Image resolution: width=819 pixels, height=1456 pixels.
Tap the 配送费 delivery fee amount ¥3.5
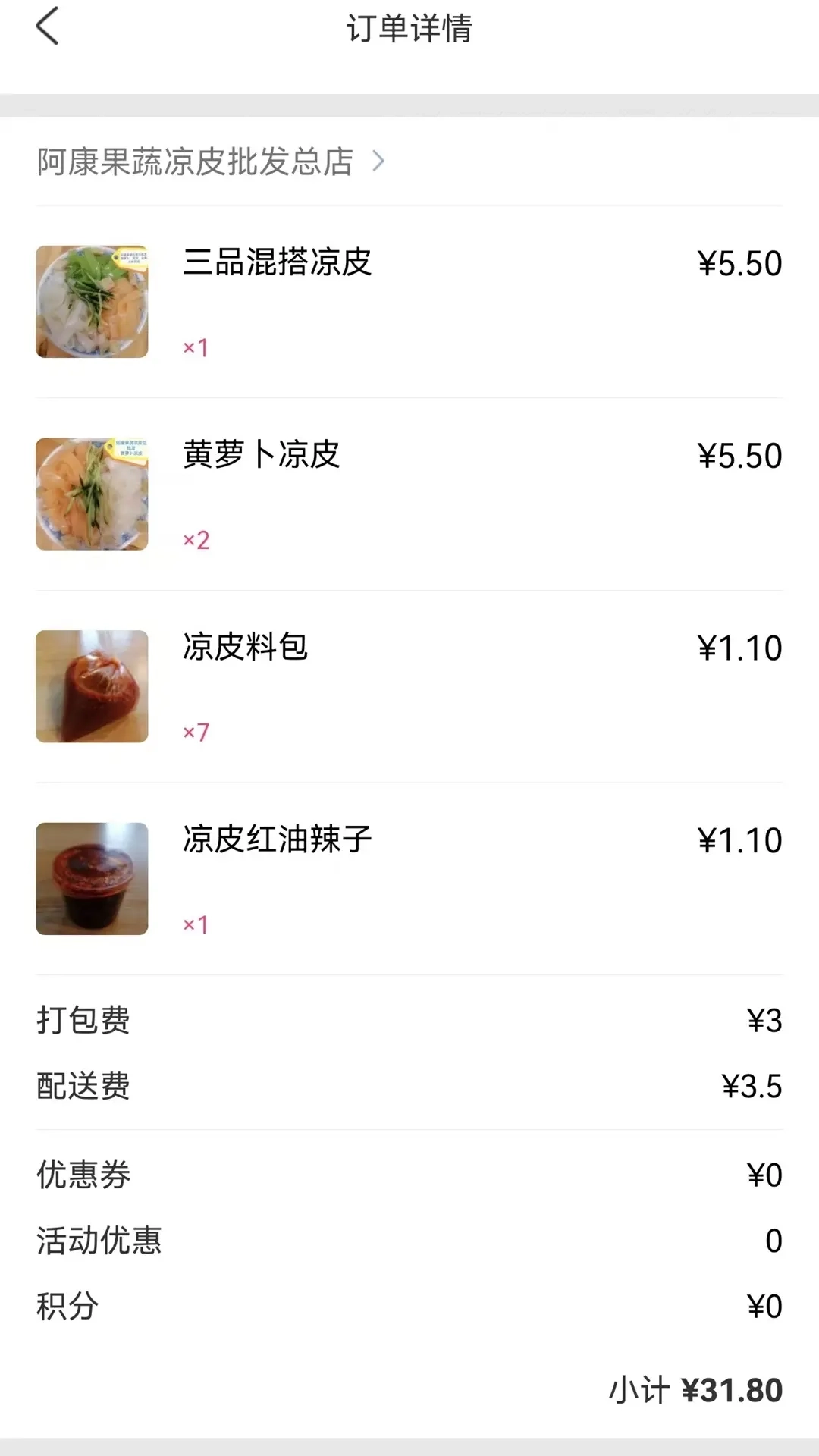click(751, 1087)
